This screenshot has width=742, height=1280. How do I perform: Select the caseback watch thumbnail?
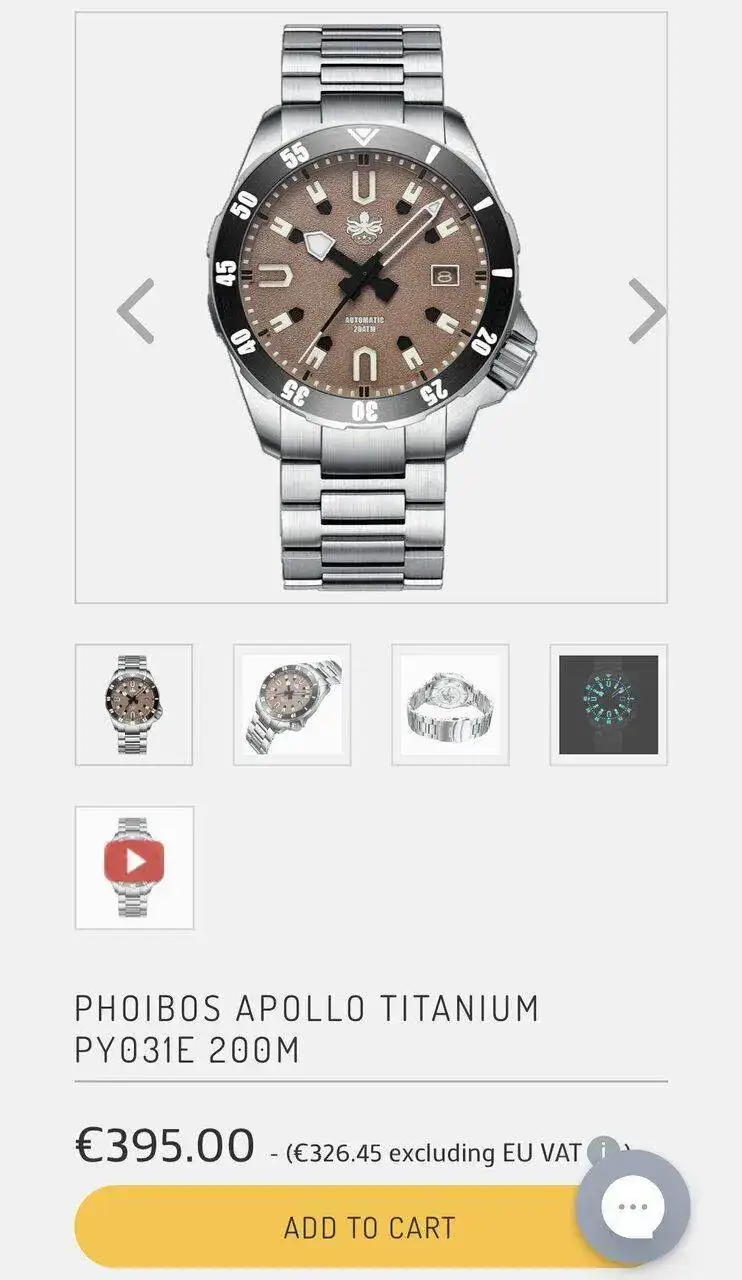(x=450, y=704)
